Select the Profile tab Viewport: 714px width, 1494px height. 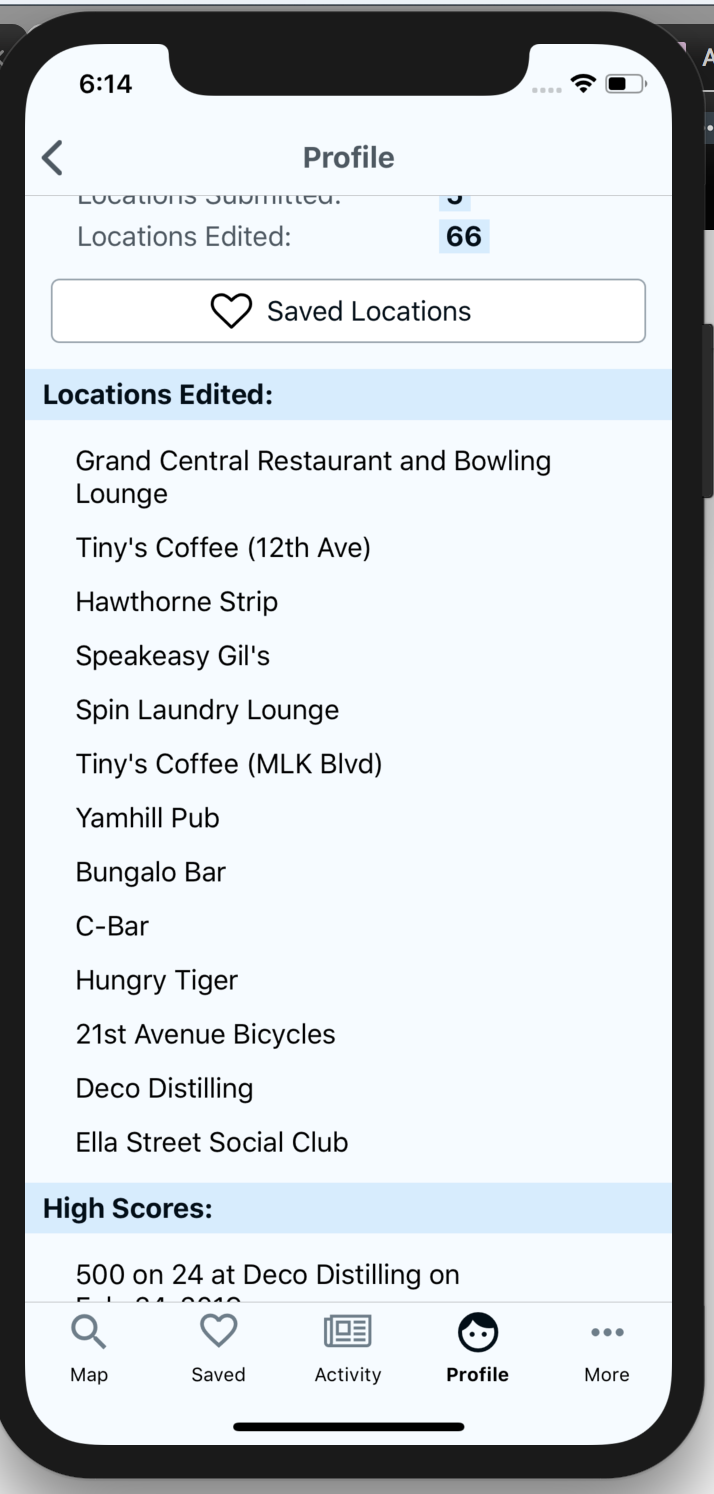[x=477, y=1349]
